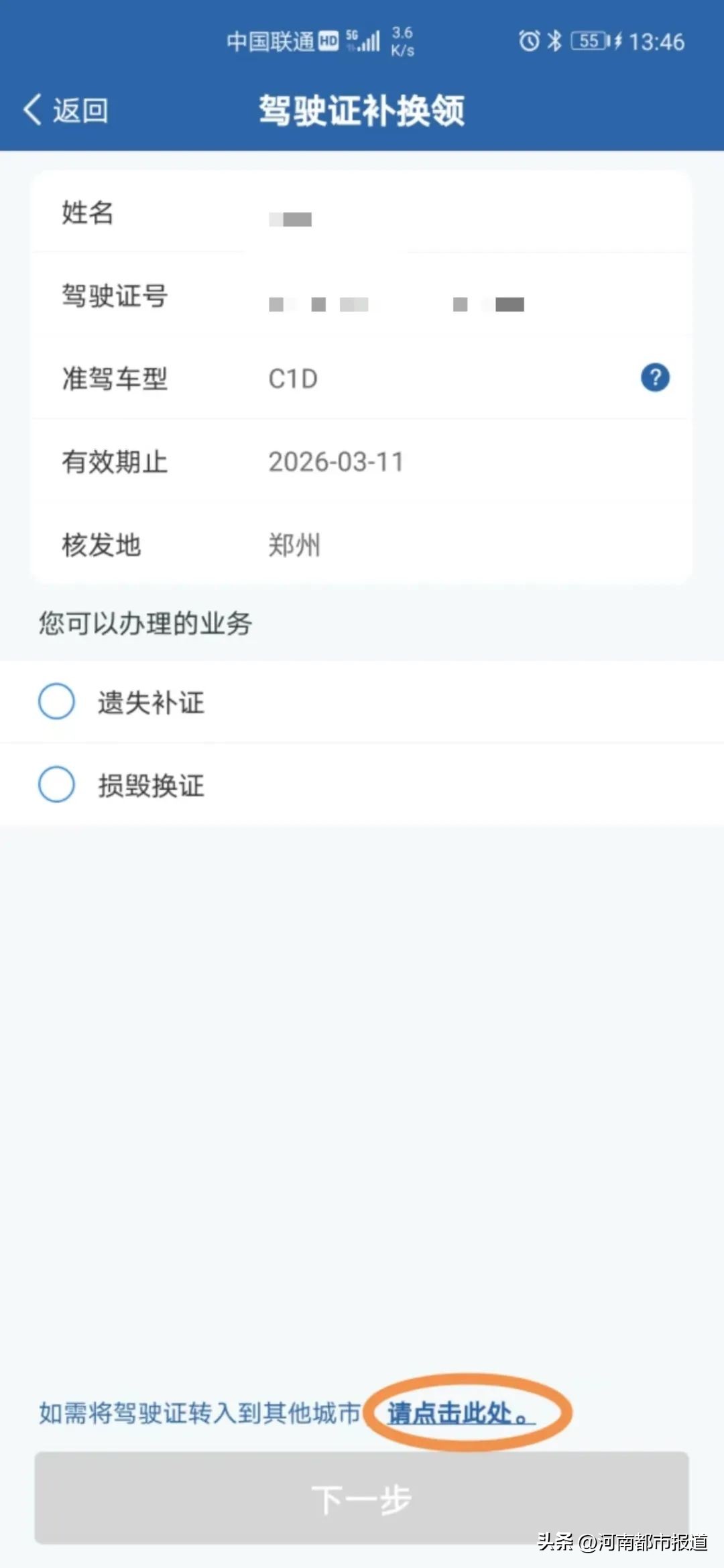Tap the alarm clock icon in status bar

coord(529,42)
